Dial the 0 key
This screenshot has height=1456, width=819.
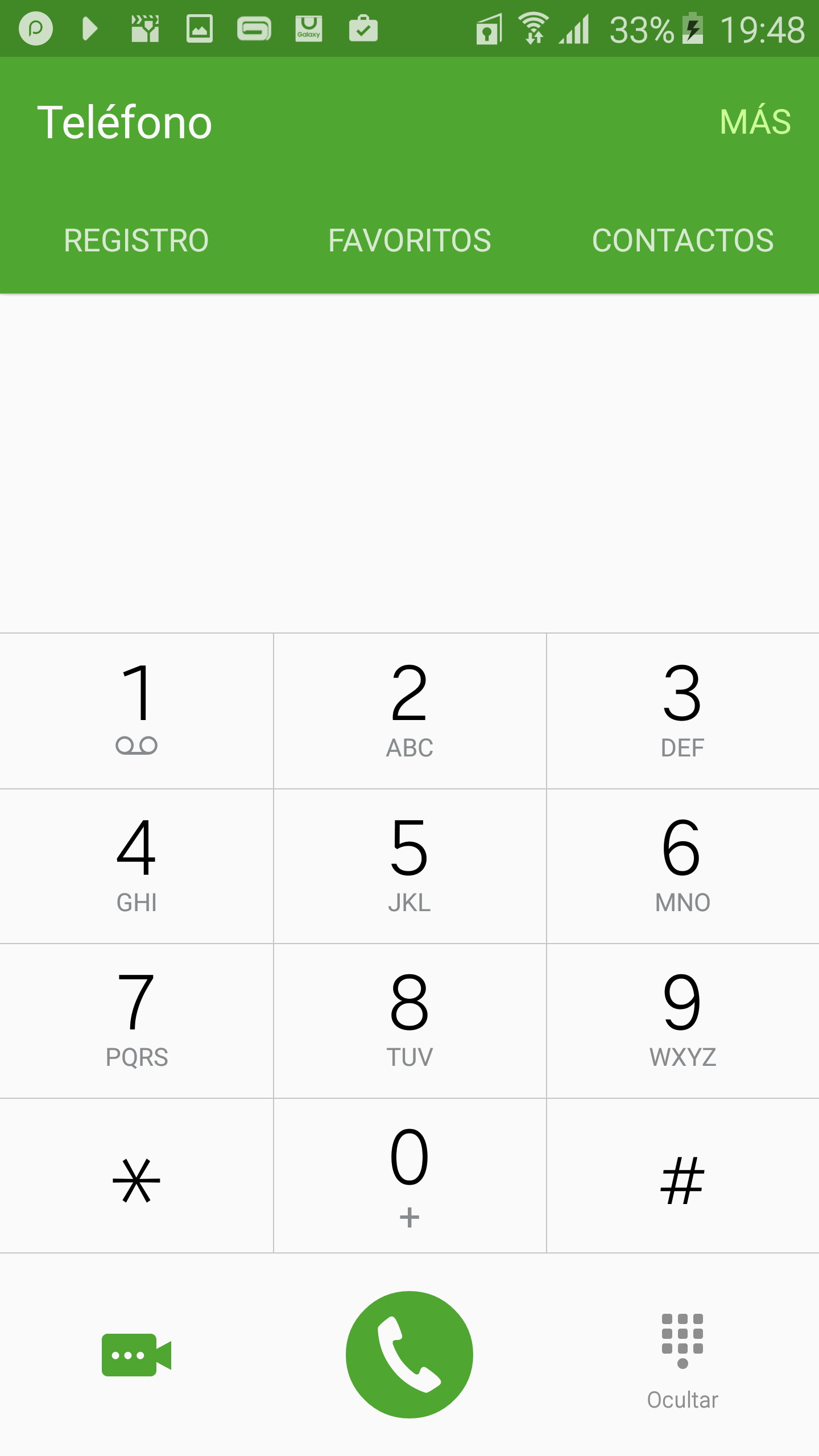409,1175
